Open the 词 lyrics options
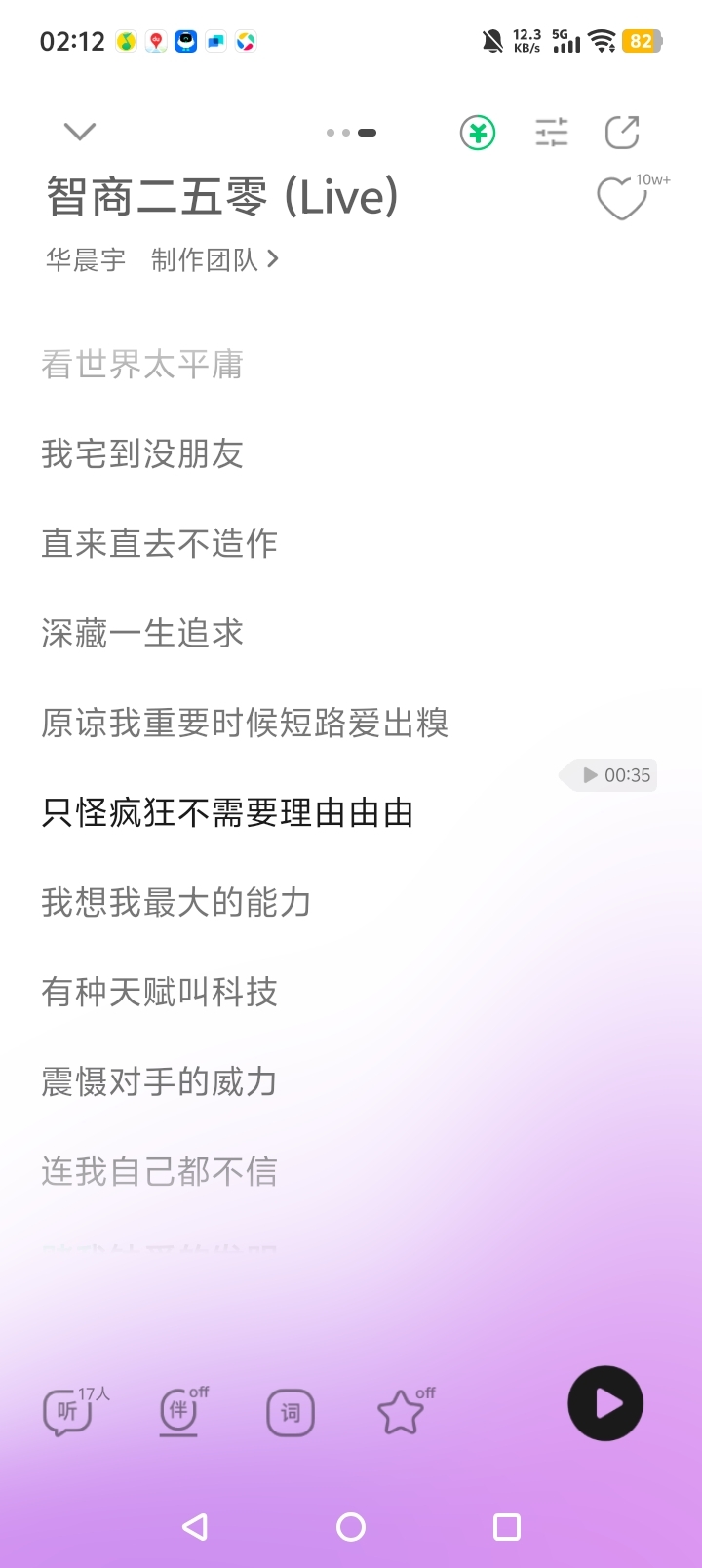Screen dimensions: 702x1568 click(291, 1413)
